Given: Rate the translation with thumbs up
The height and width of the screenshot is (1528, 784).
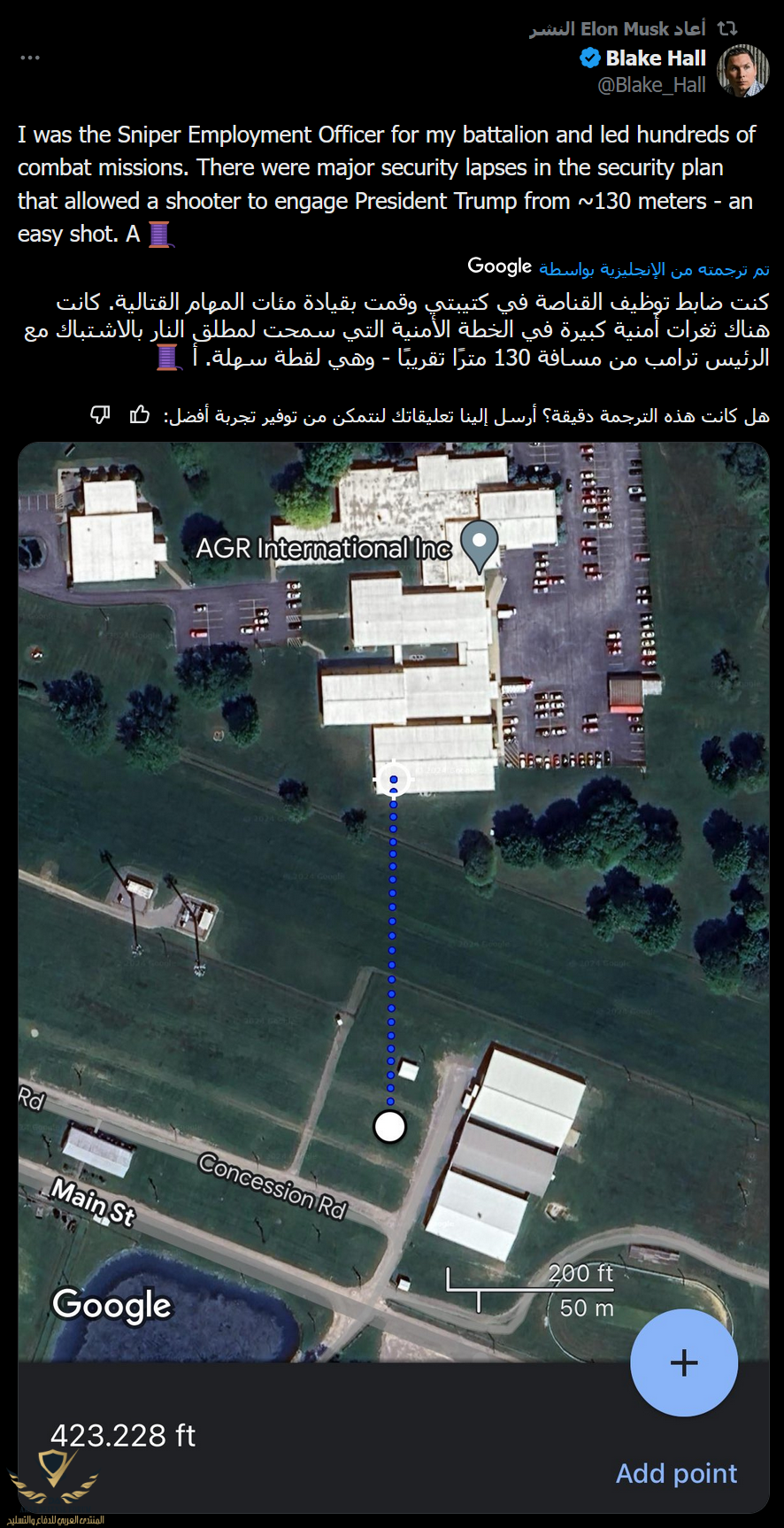Looking at the screenshot, I should click(x=140, y=415).
